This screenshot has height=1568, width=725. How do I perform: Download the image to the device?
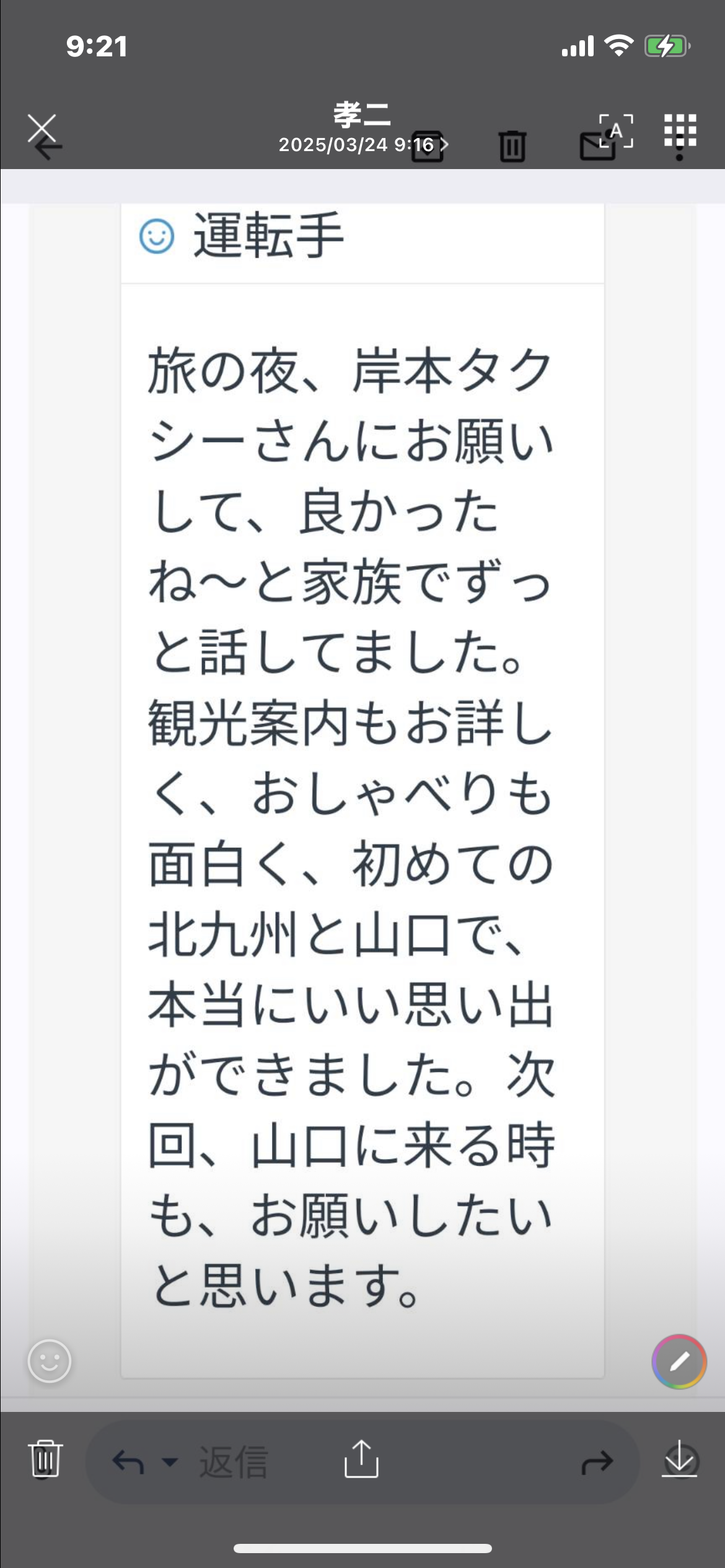(679, 1459)
